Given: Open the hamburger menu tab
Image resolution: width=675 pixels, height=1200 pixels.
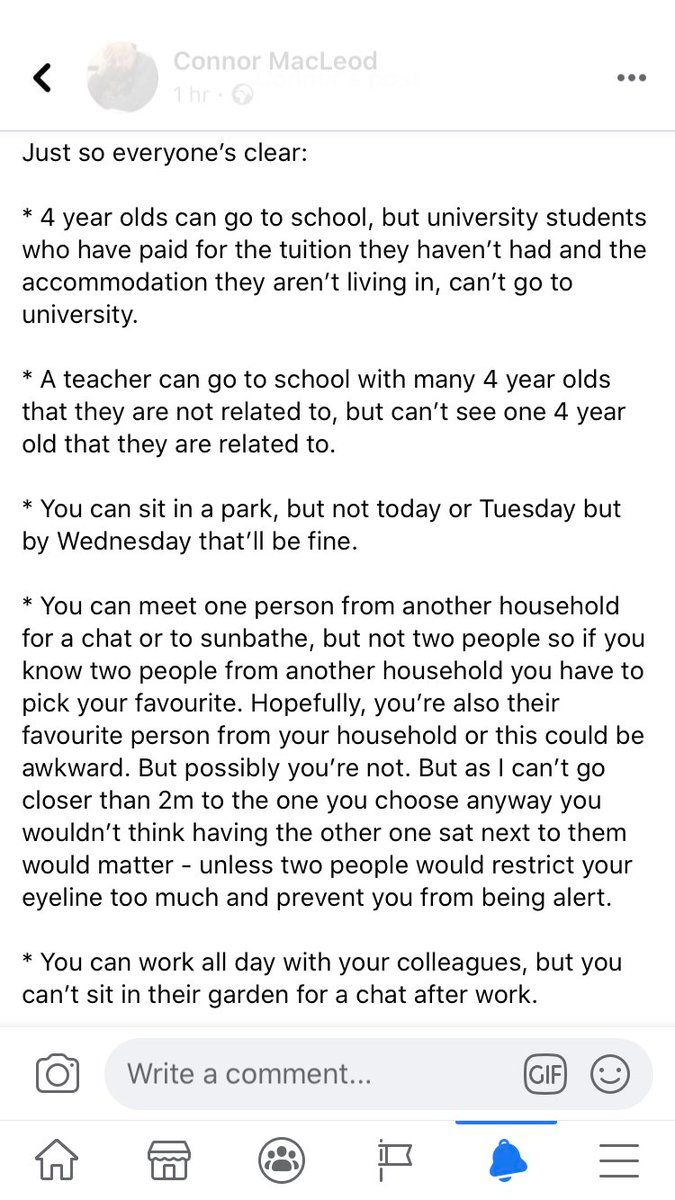Looking at the screenshot, I should click(x=619, y=1160).
